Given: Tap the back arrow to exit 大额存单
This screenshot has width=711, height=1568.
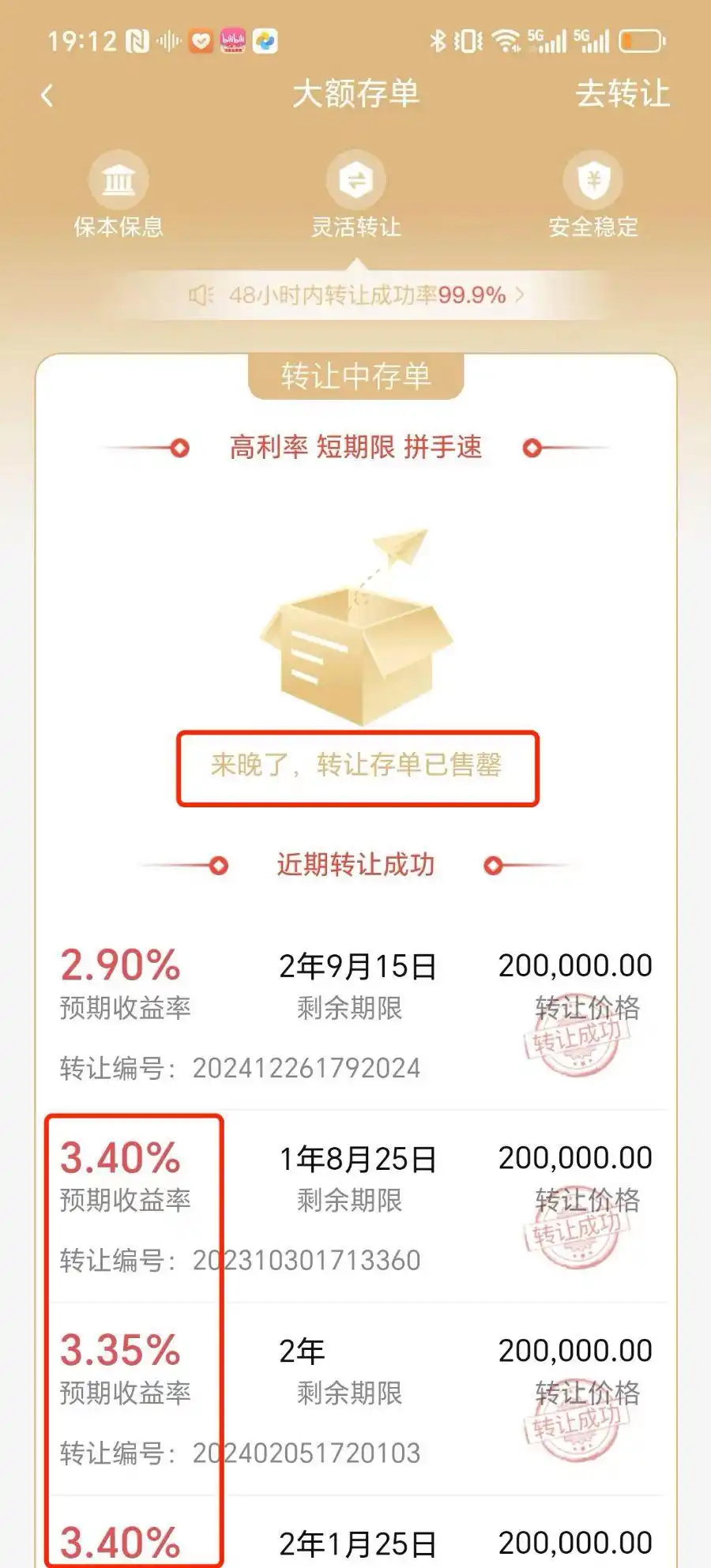Looking at the screenshot, I should point(46,94).
